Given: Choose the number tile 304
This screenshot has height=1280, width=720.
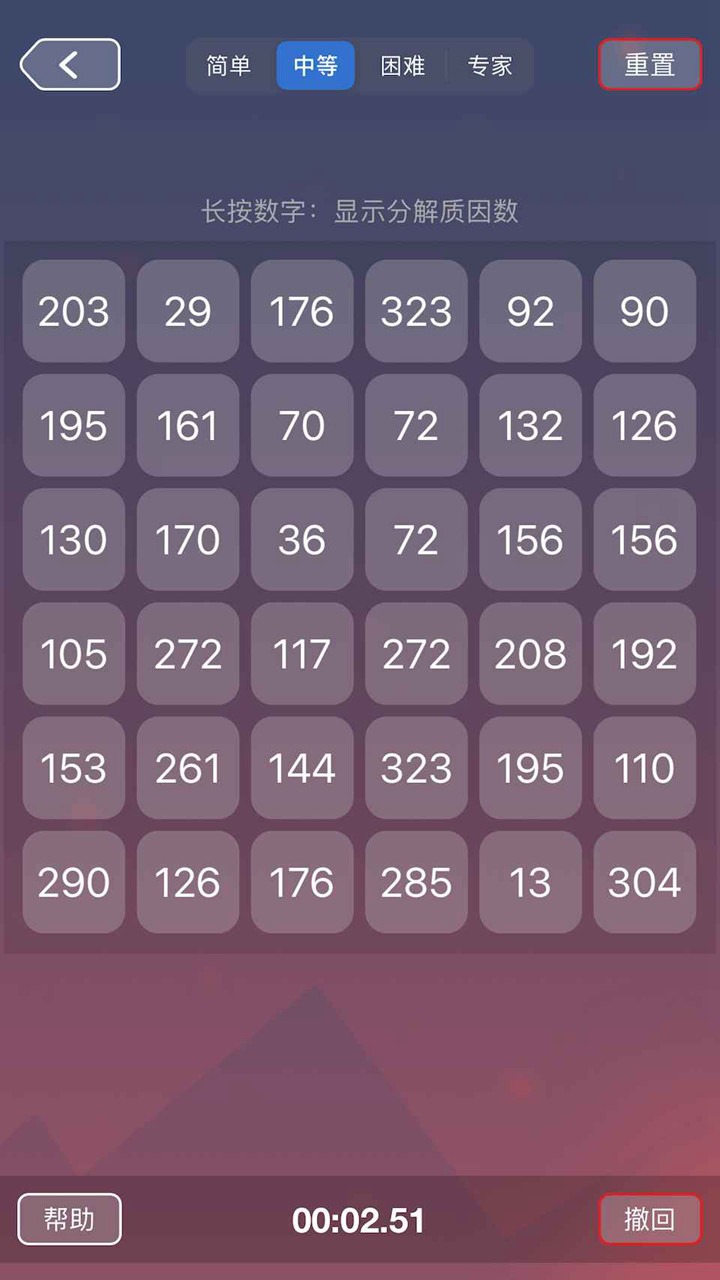Looking at the screenshot, I should (644, 882).
